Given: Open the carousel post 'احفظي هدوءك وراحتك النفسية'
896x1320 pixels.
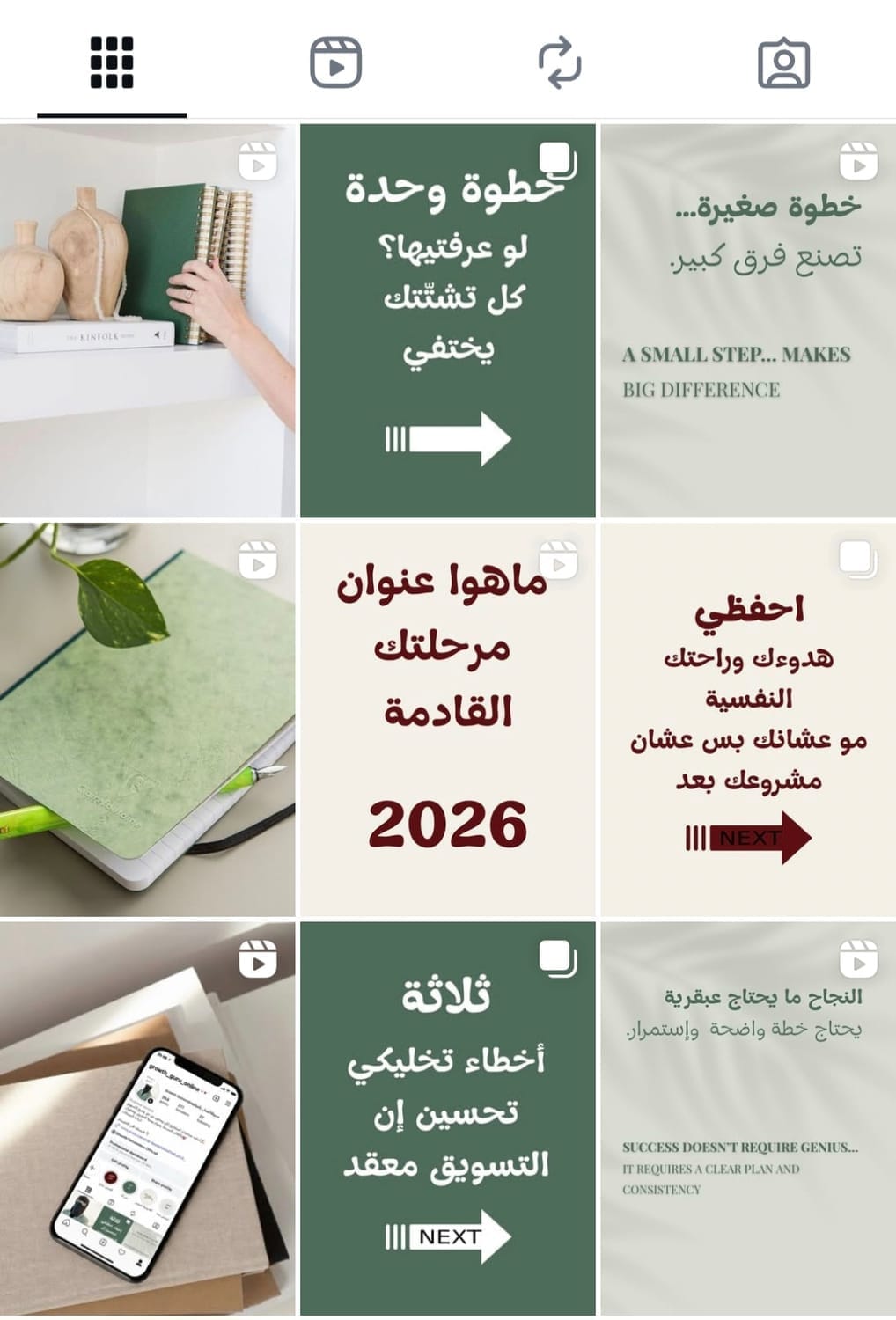Looking at the screenshot, I should point(747,720).
